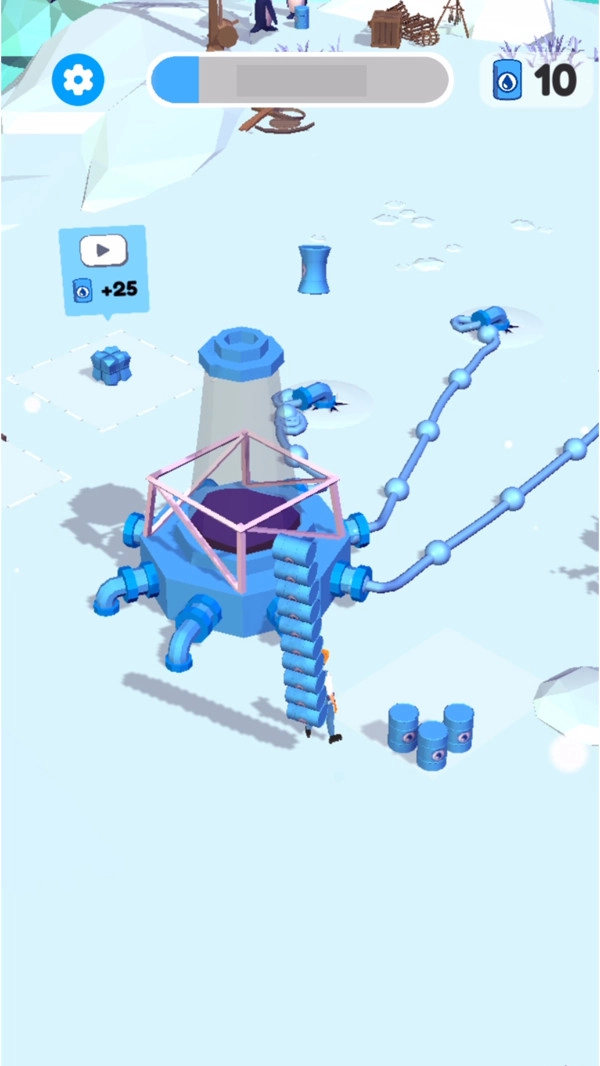
Task: Watch video ad for +25 barrels
Action: tap(103, 268)
